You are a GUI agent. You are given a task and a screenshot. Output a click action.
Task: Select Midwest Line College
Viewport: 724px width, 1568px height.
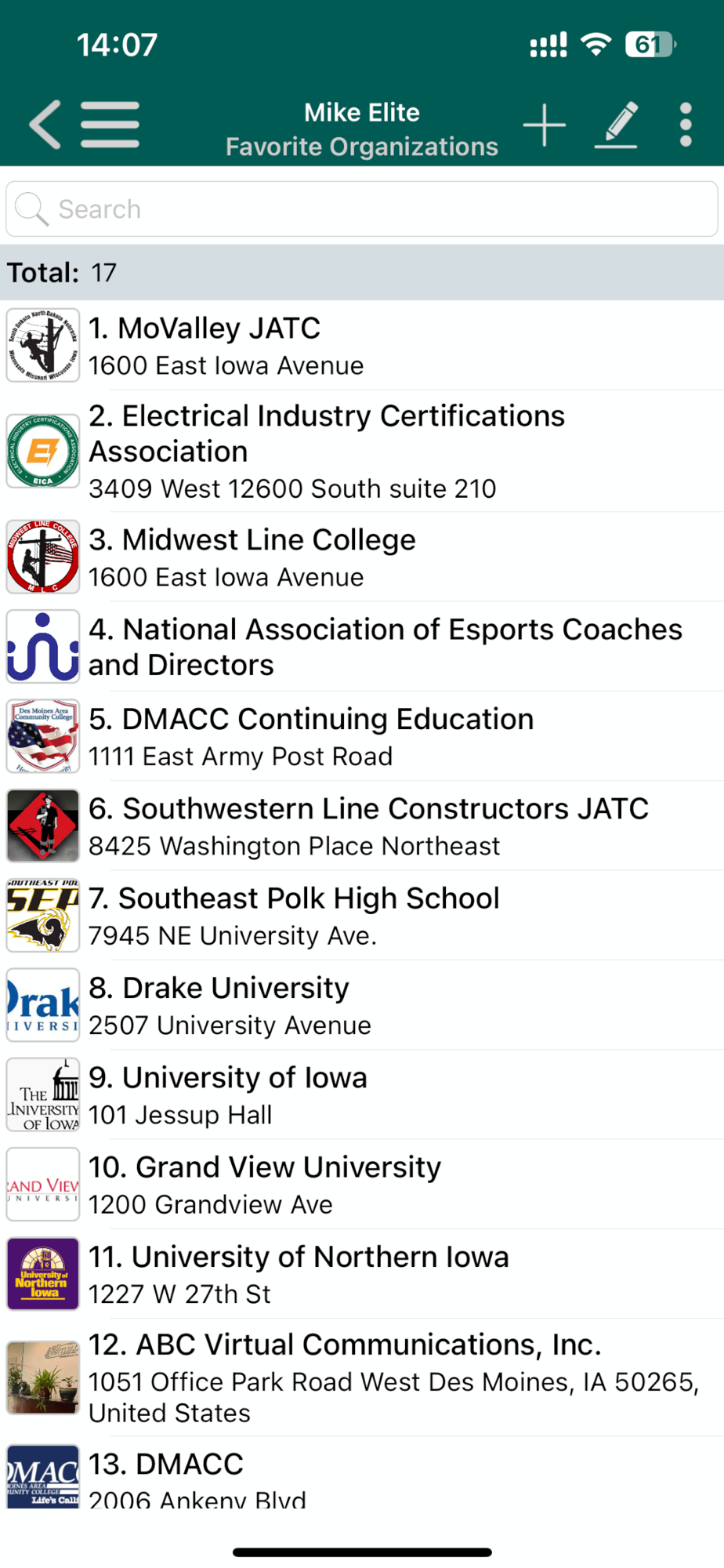[x=362, y=557]
